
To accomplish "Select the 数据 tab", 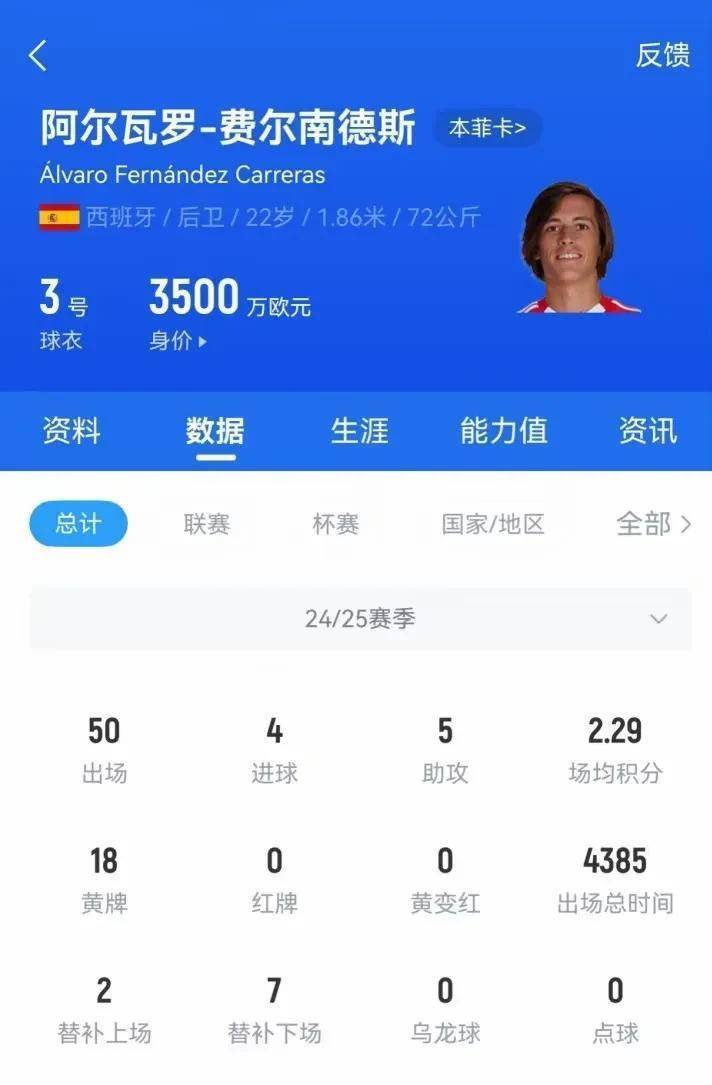I will pyautogui.click(x=215, y=431).
